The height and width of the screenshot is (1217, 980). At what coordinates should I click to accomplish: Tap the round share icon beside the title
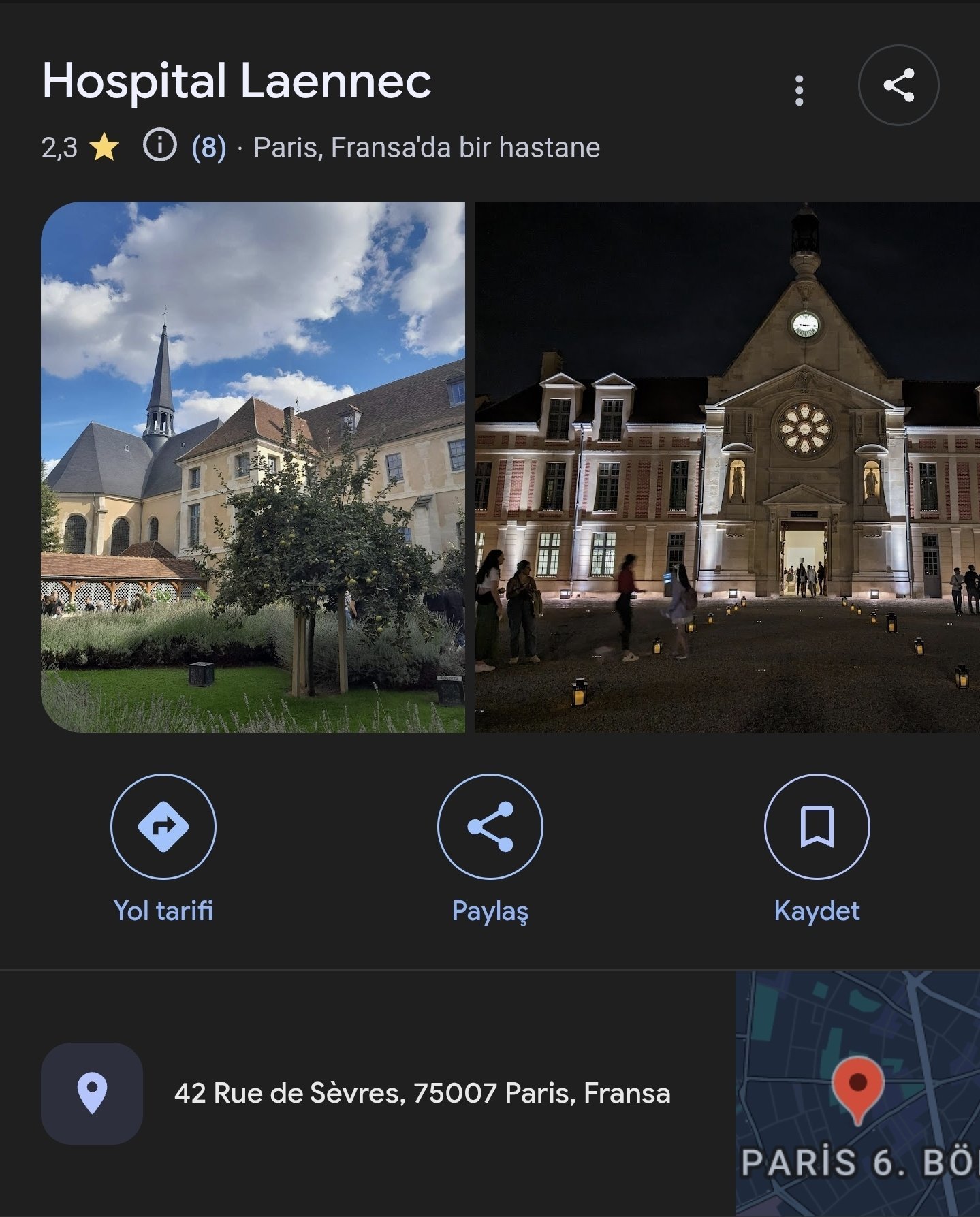pos(898,86)
